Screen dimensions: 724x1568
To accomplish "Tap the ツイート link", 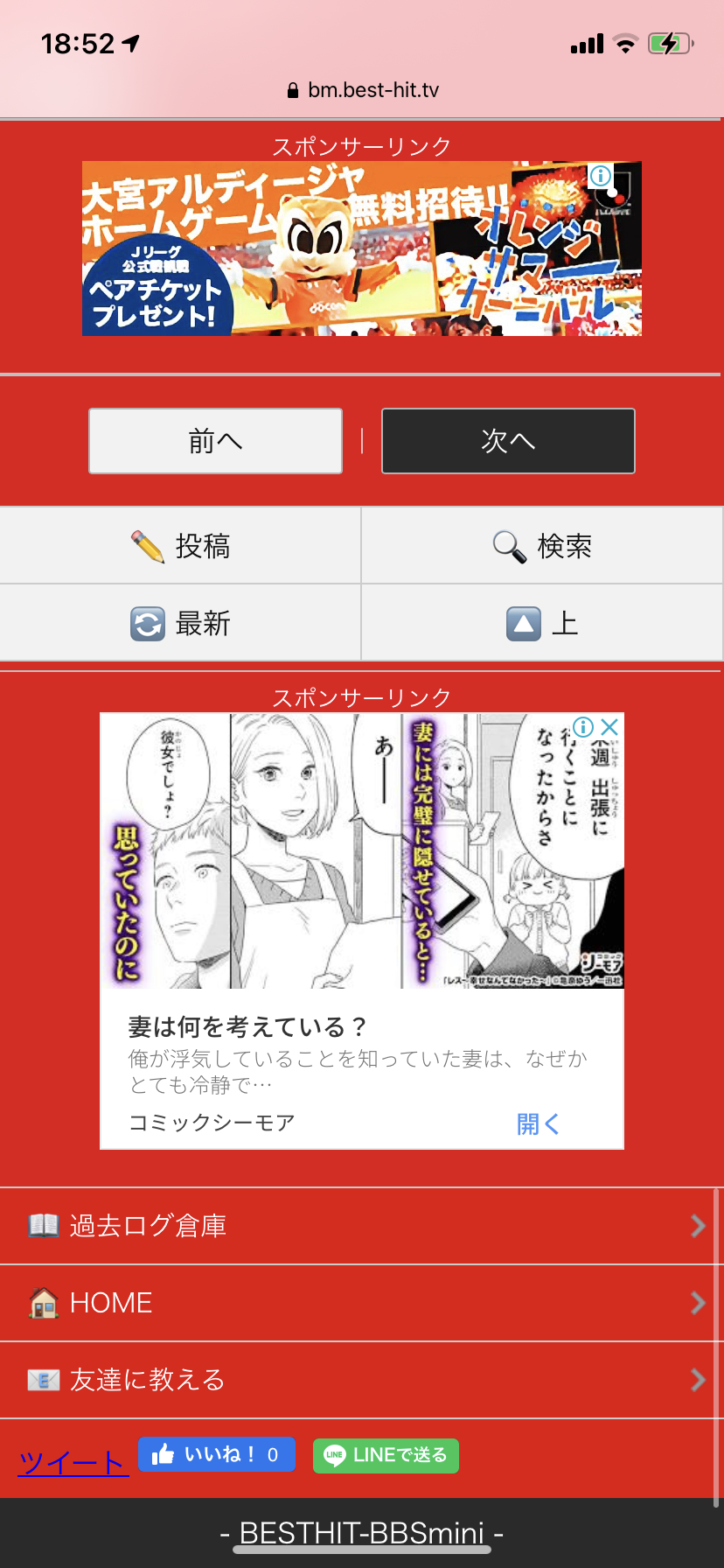I will point(73,1462).
